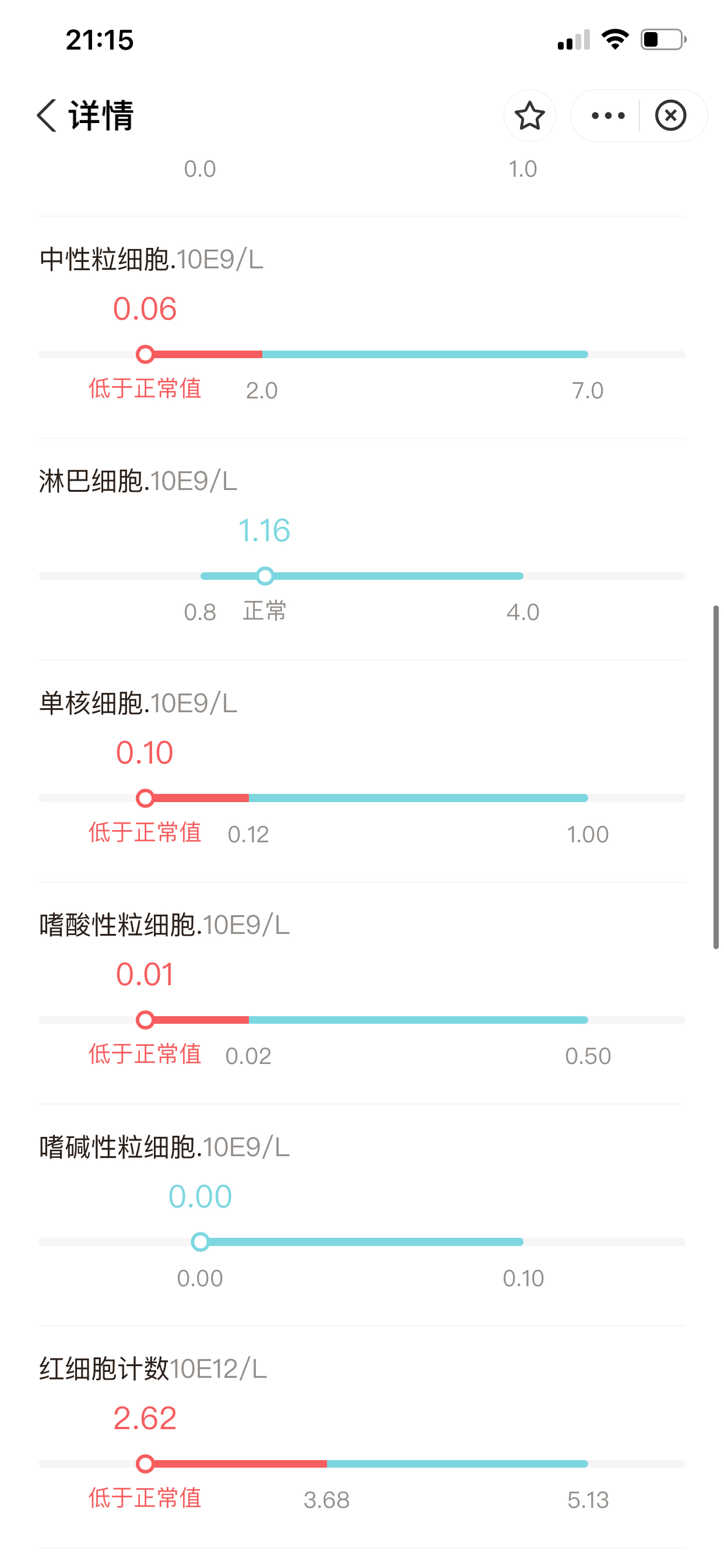
Task: Go back from the 详情 page
Action: click(47, 116)
